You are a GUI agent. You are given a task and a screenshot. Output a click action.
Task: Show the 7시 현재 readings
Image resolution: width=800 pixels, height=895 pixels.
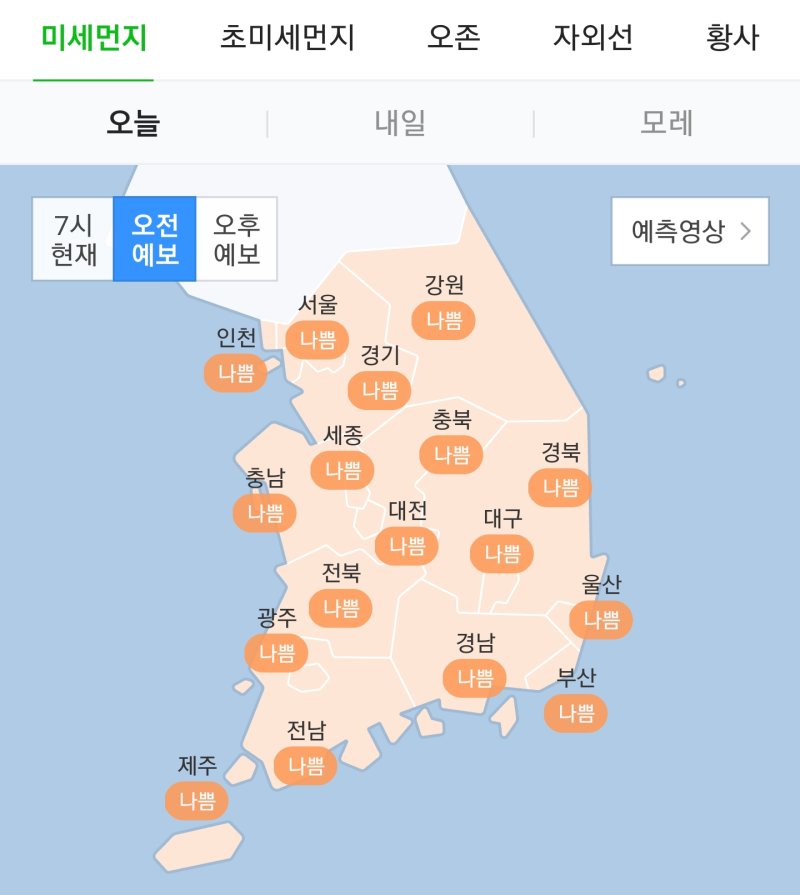(x=73, y=239)
